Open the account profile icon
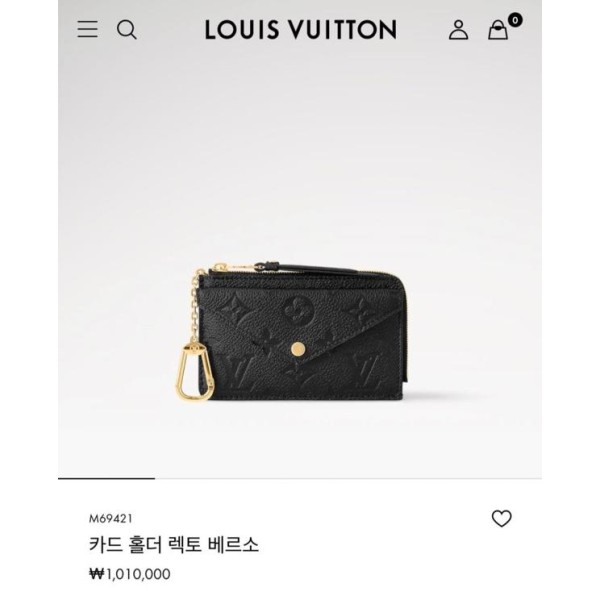The width and height of the screenshot is (600, 600). pyautogui.click(x=458, y=30)
